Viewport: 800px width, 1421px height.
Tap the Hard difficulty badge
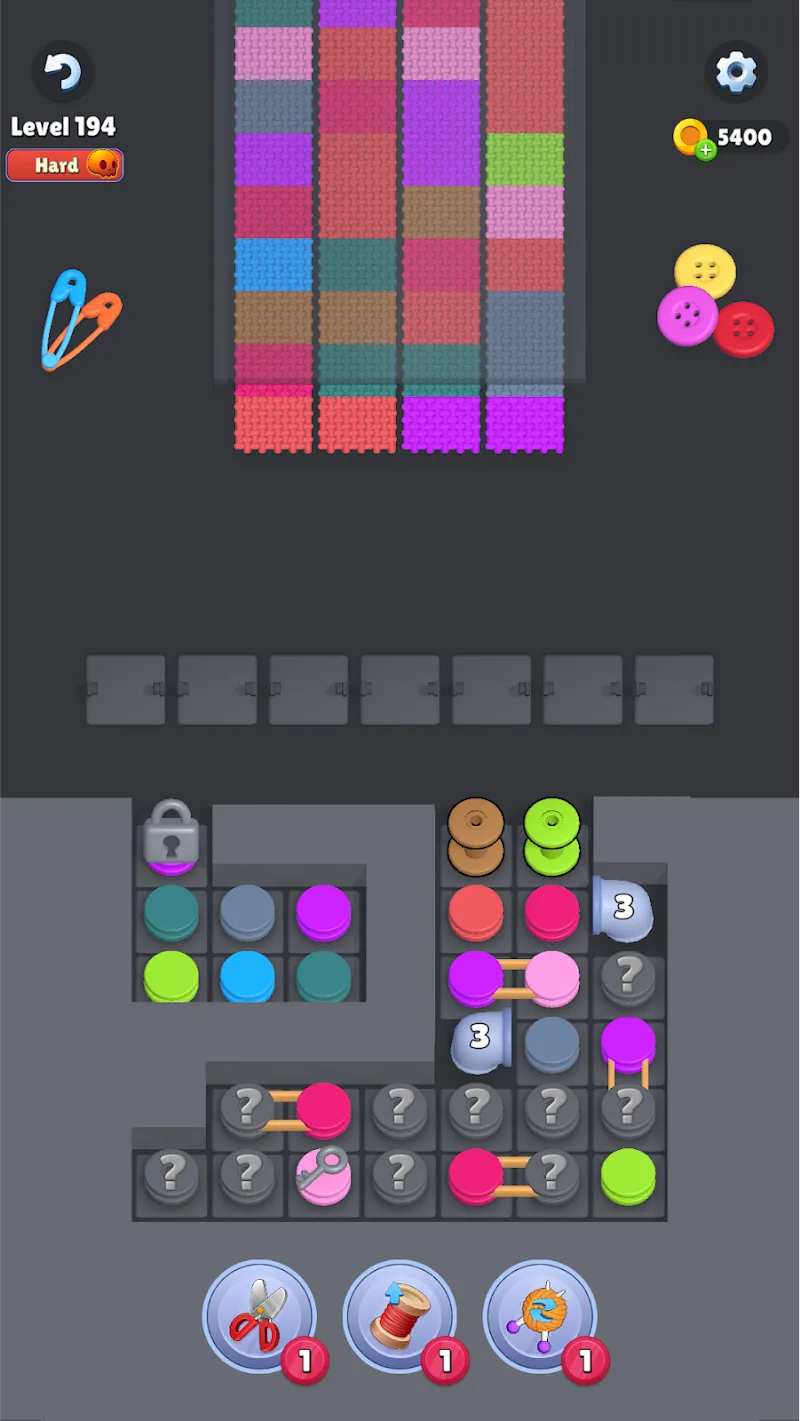(x=64, y=165)
